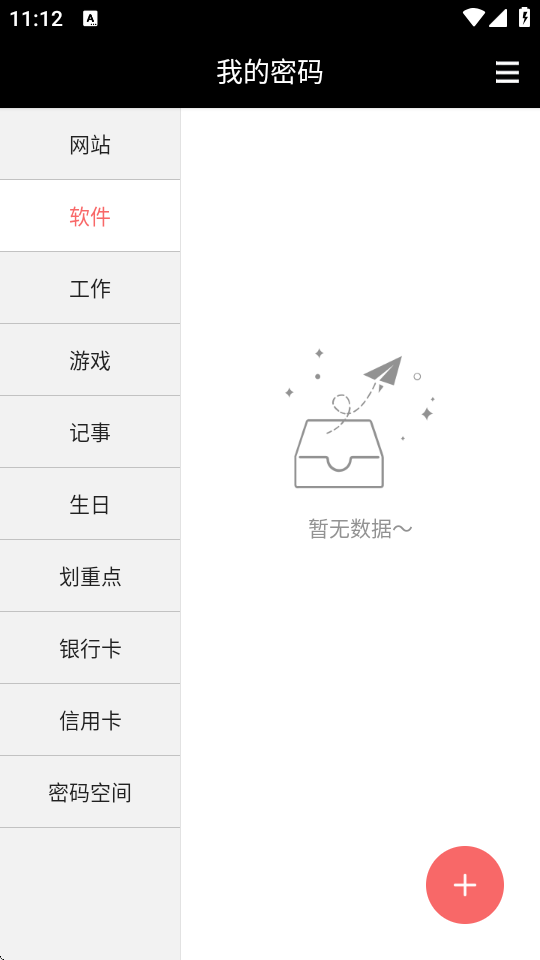Choose the 生日 category
The width and height of the screenshot is (540, 960).
[90, 504]
